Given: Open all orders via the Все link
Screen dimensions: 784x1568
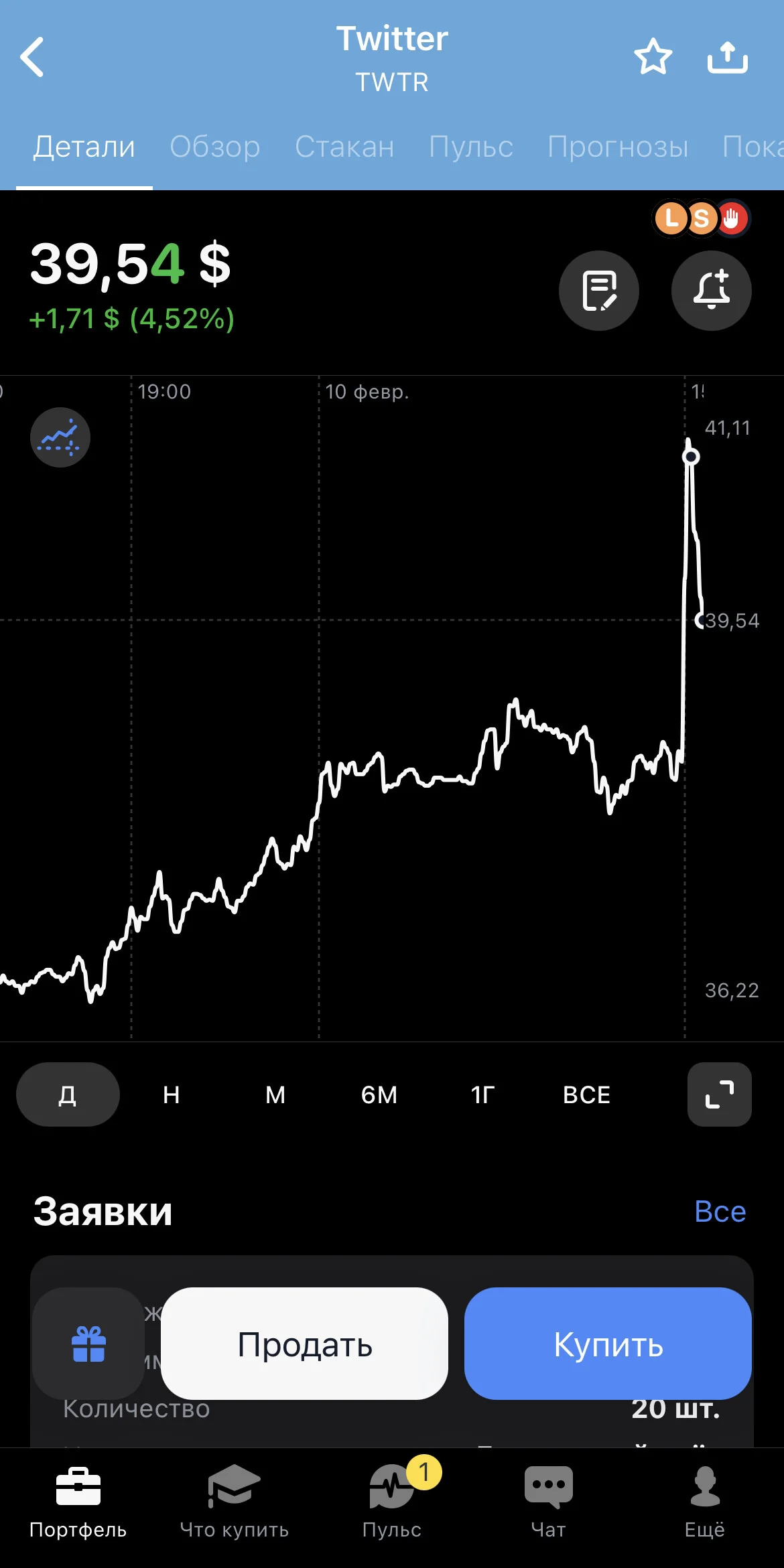Looking at the screenshot, I should point(720,1212).
